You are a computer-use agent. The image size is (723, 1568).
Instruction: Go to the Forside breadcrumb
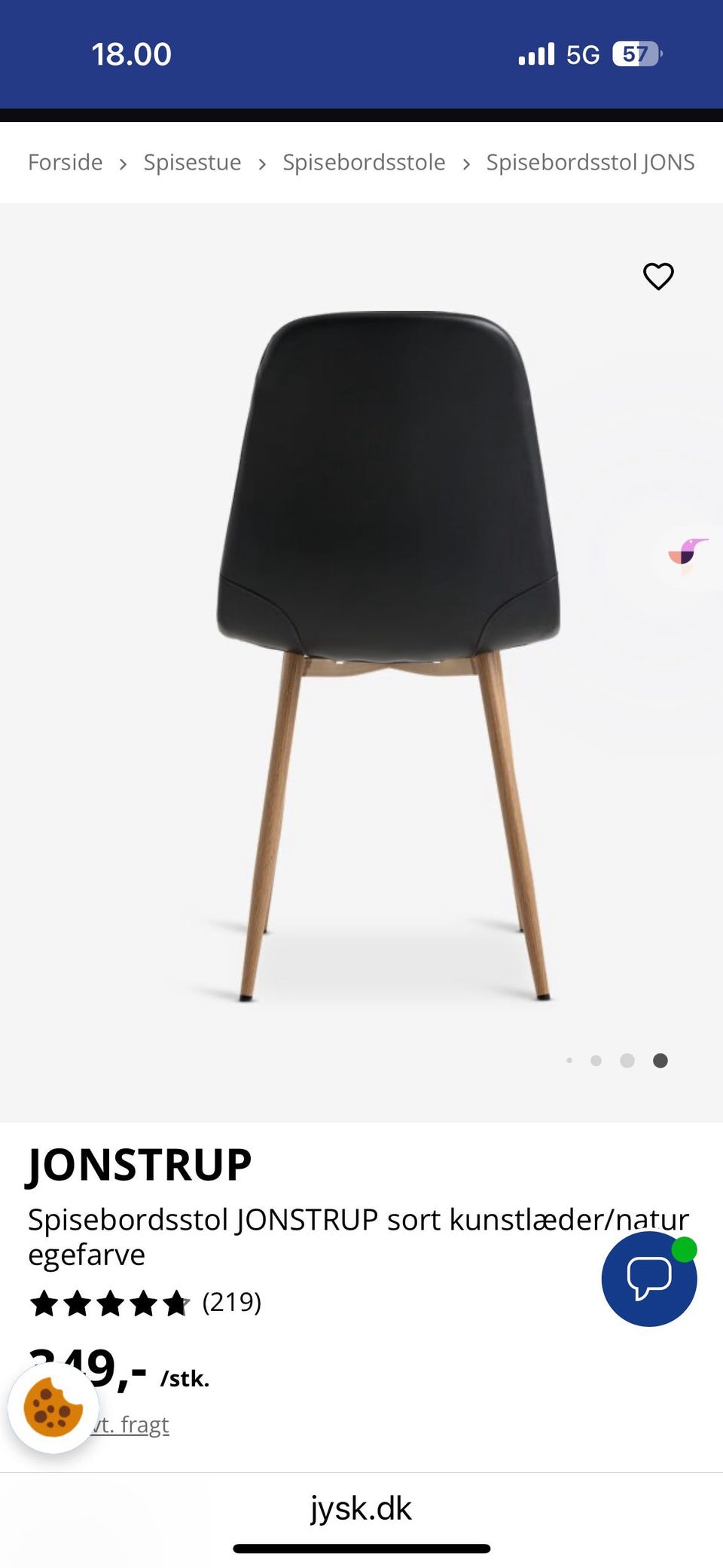pos(66,163)
